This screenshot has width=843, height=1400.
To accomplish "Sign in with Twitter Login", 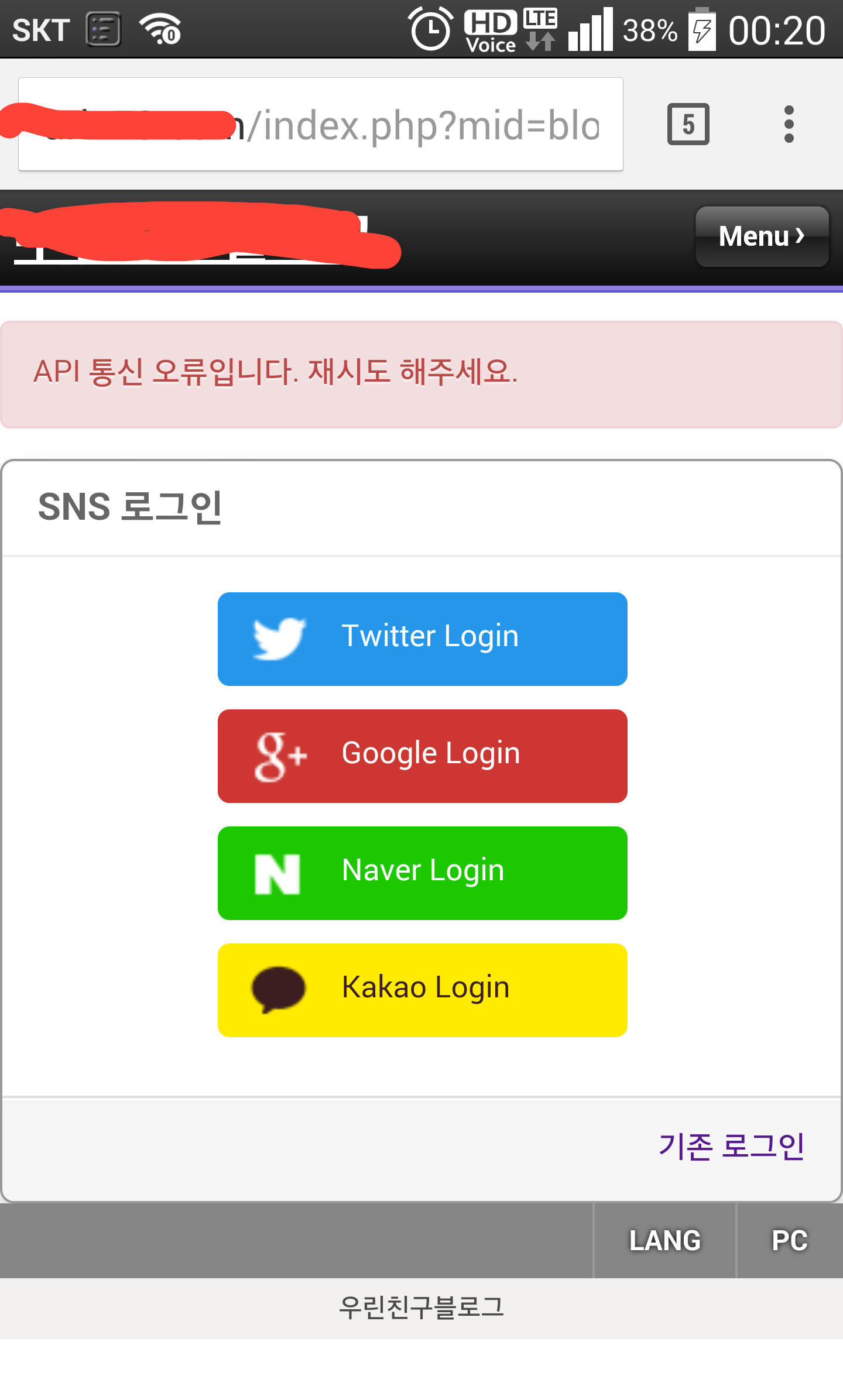I will coord(422,639).
